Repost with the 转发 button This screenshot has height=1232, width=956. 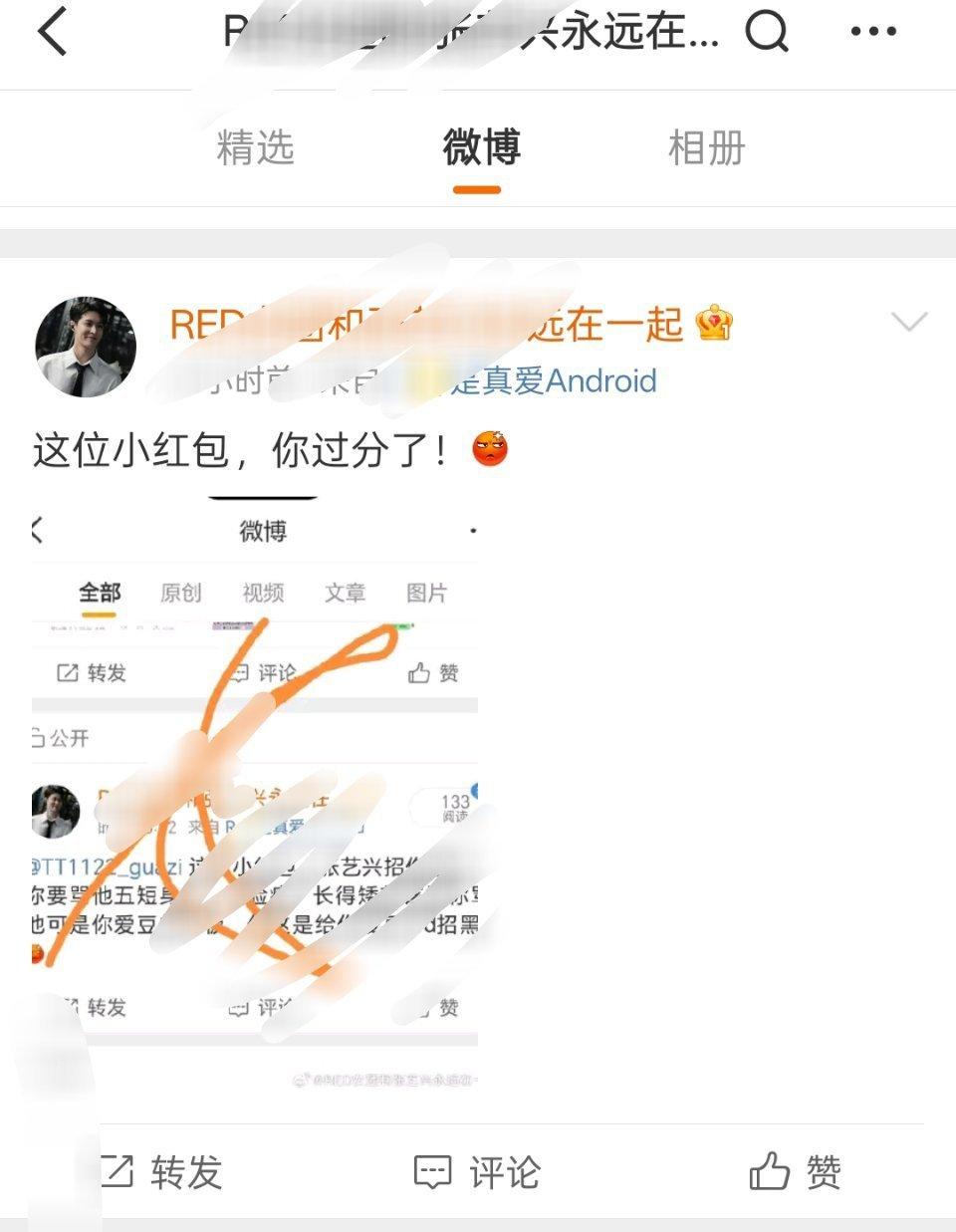(x=161, y=1172)
